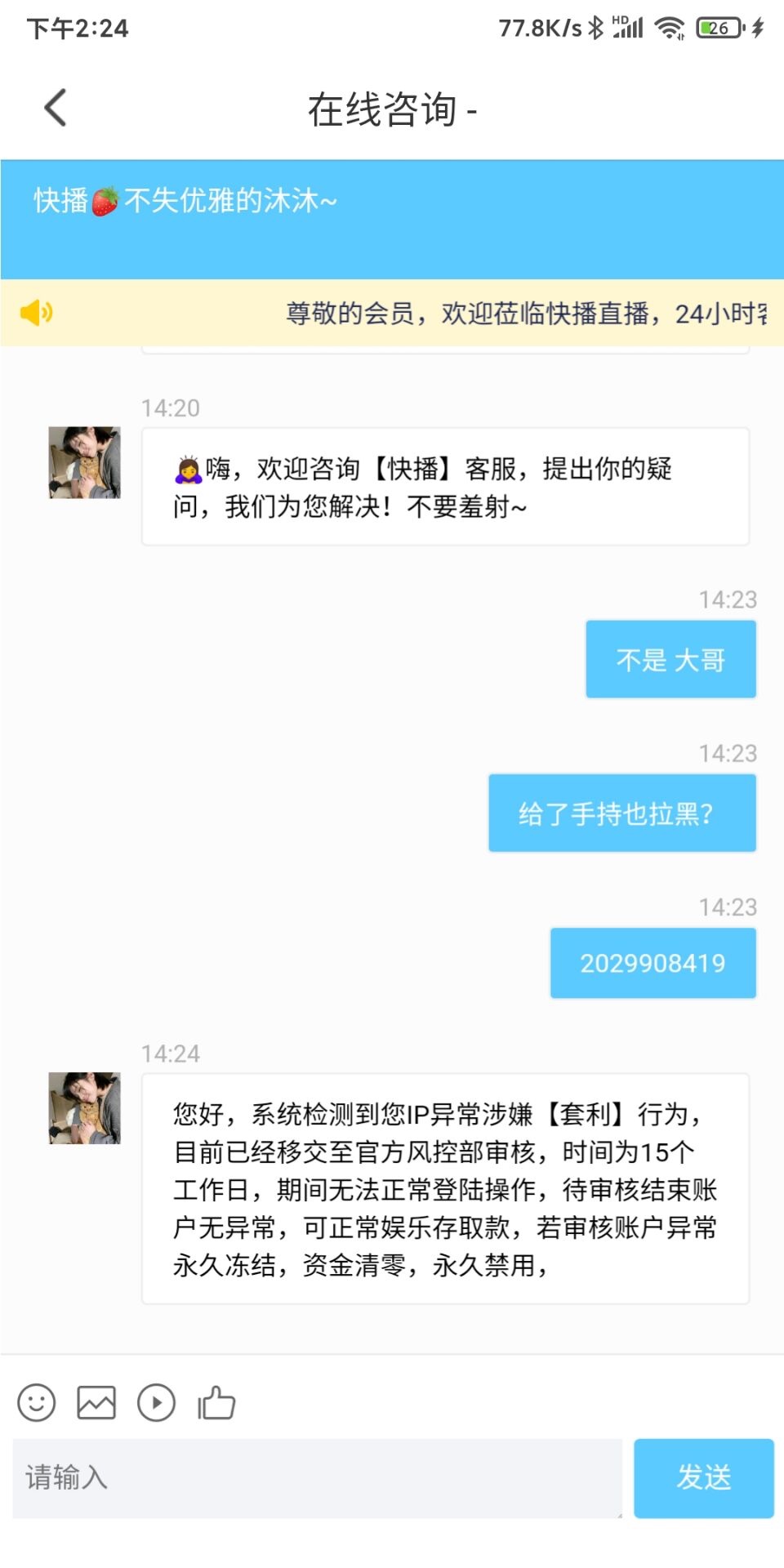The image size is (784, 1568).
Task: Click the speaker icon on the announcement banner
Action: coord(38,313)
